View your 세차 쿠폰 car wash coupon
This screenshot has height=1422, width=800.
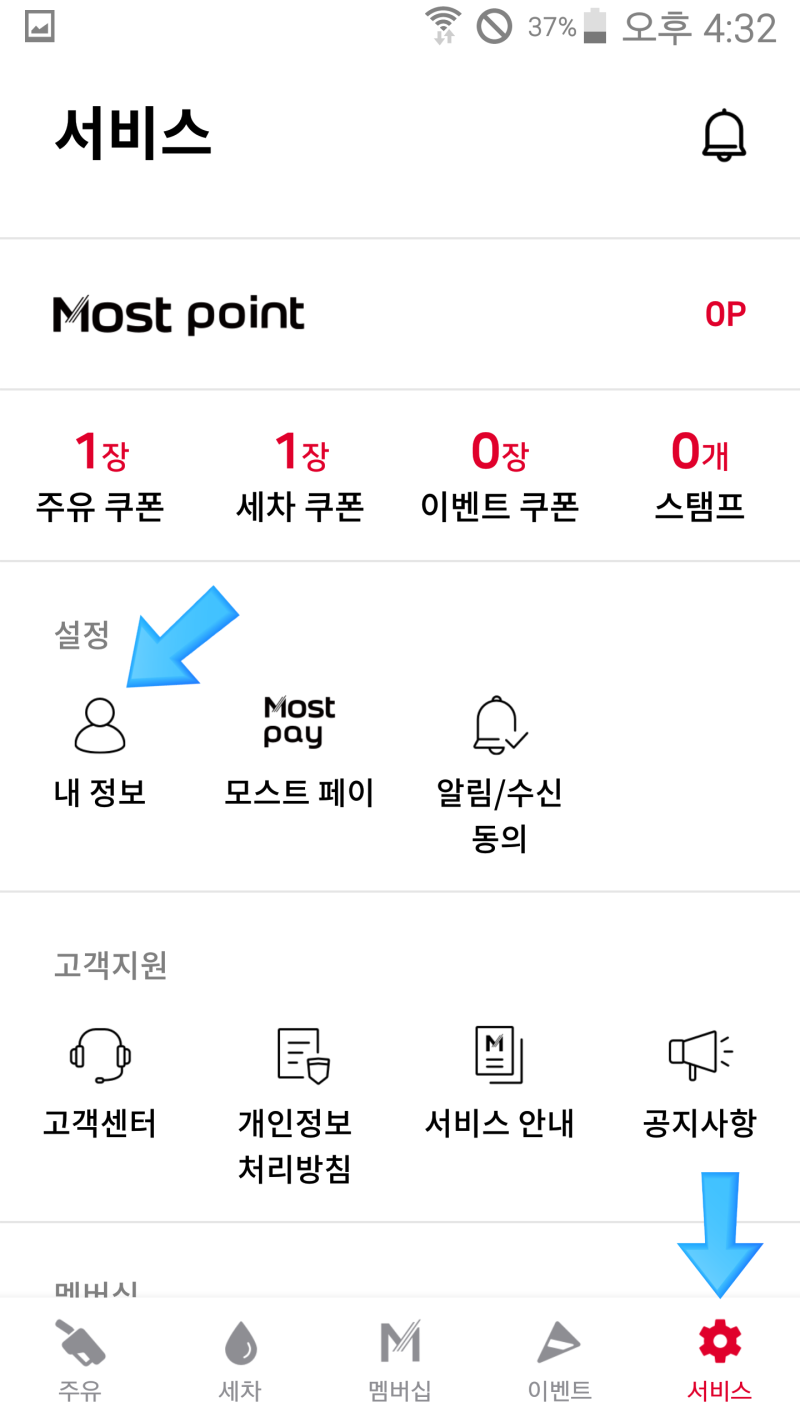[x=300, y=477]
